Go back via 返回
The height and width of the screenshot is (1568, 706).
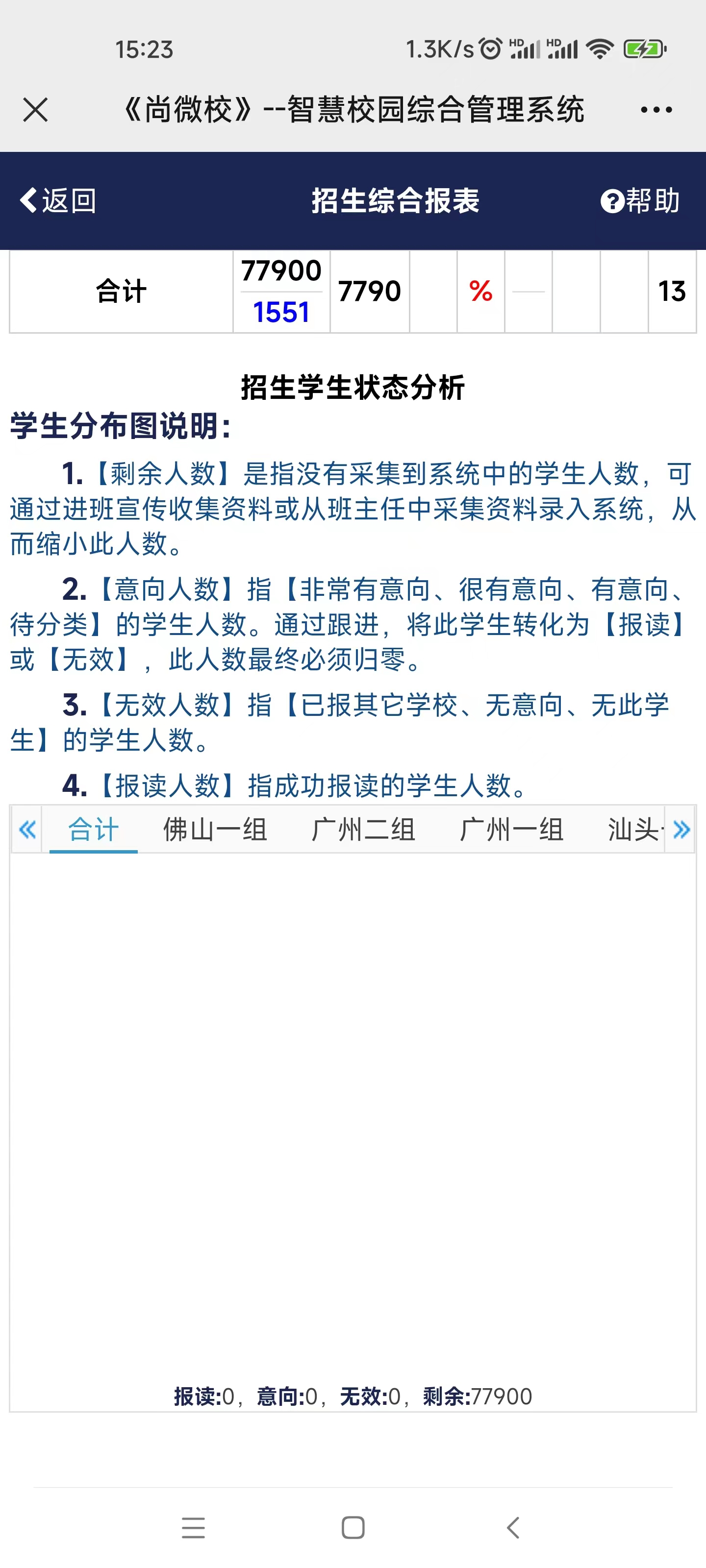tap(58, 201)
